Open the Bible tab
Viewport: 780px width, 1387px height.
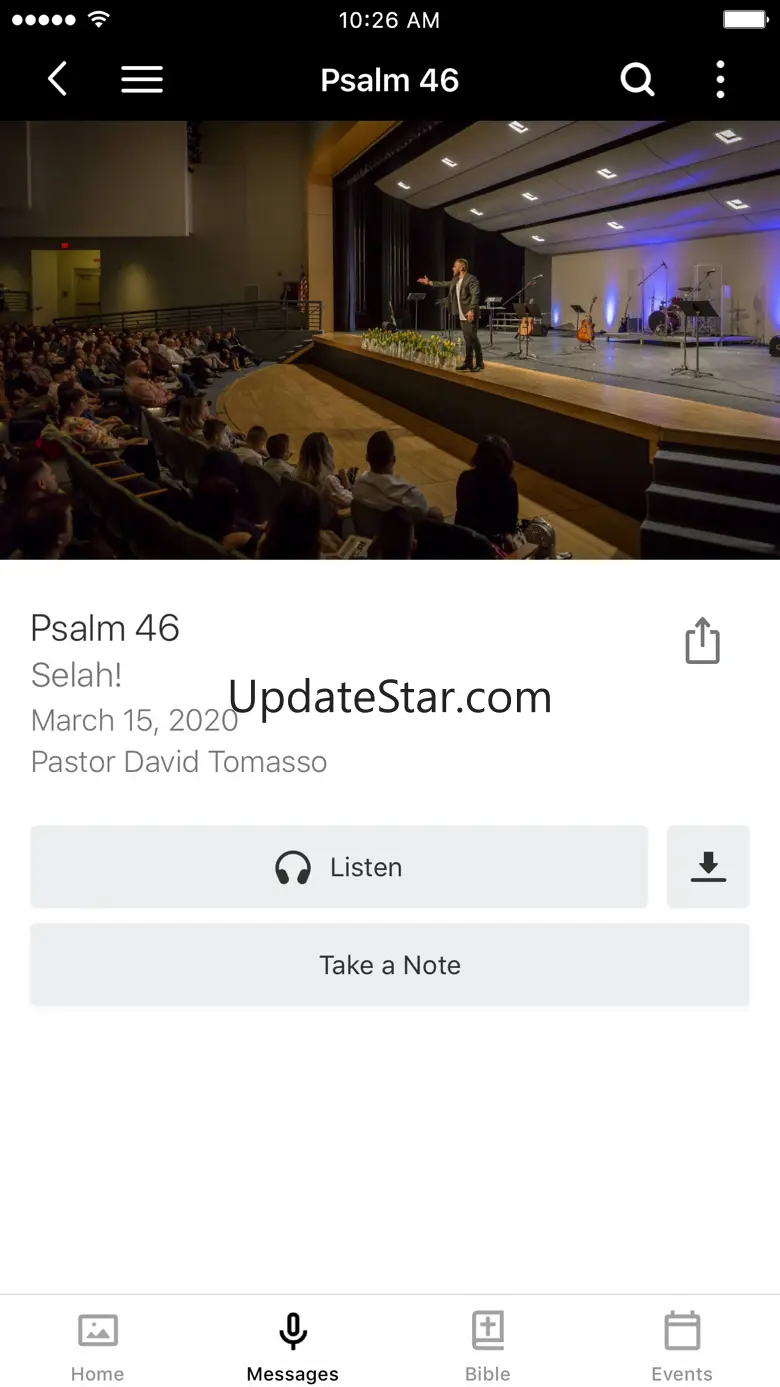[487, 1346]
